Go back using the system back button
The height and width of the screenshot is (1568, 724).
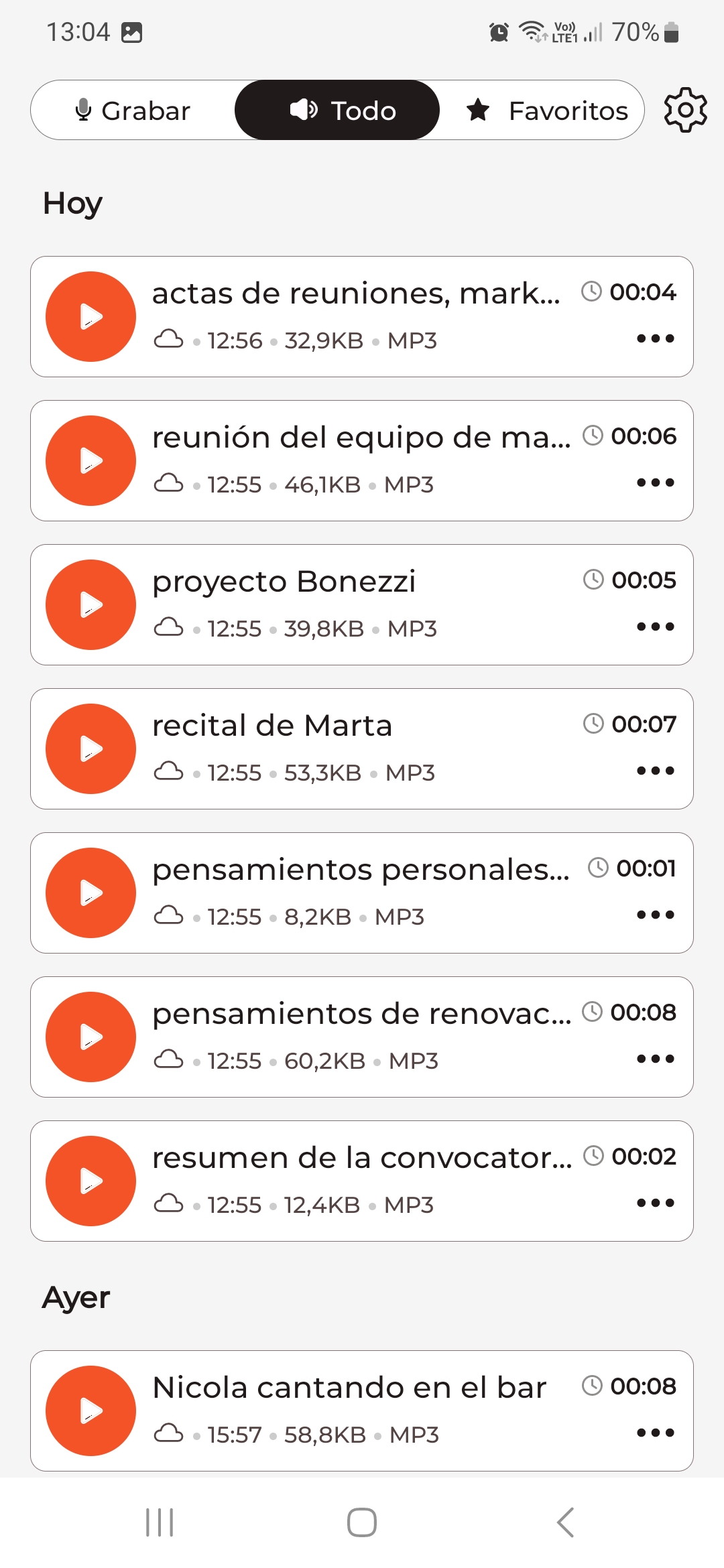click(x=565, y=1522)
